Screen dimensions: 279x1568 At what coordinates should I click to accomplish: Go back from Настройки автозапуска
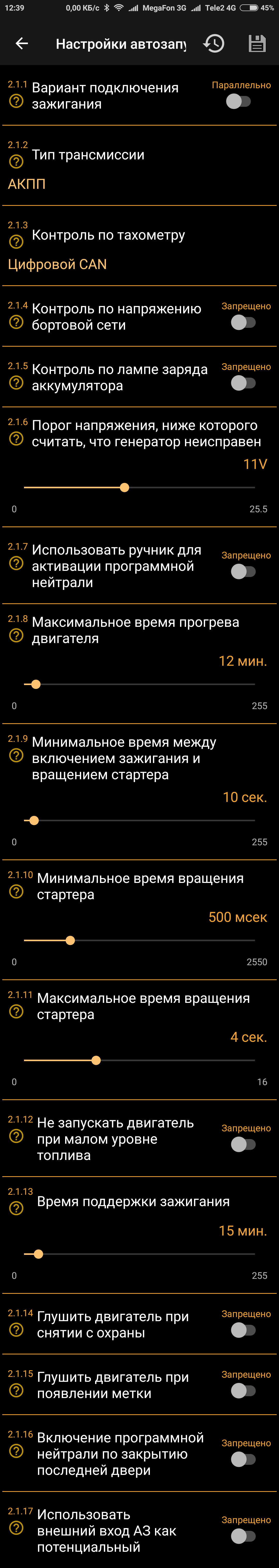point(22,43)
